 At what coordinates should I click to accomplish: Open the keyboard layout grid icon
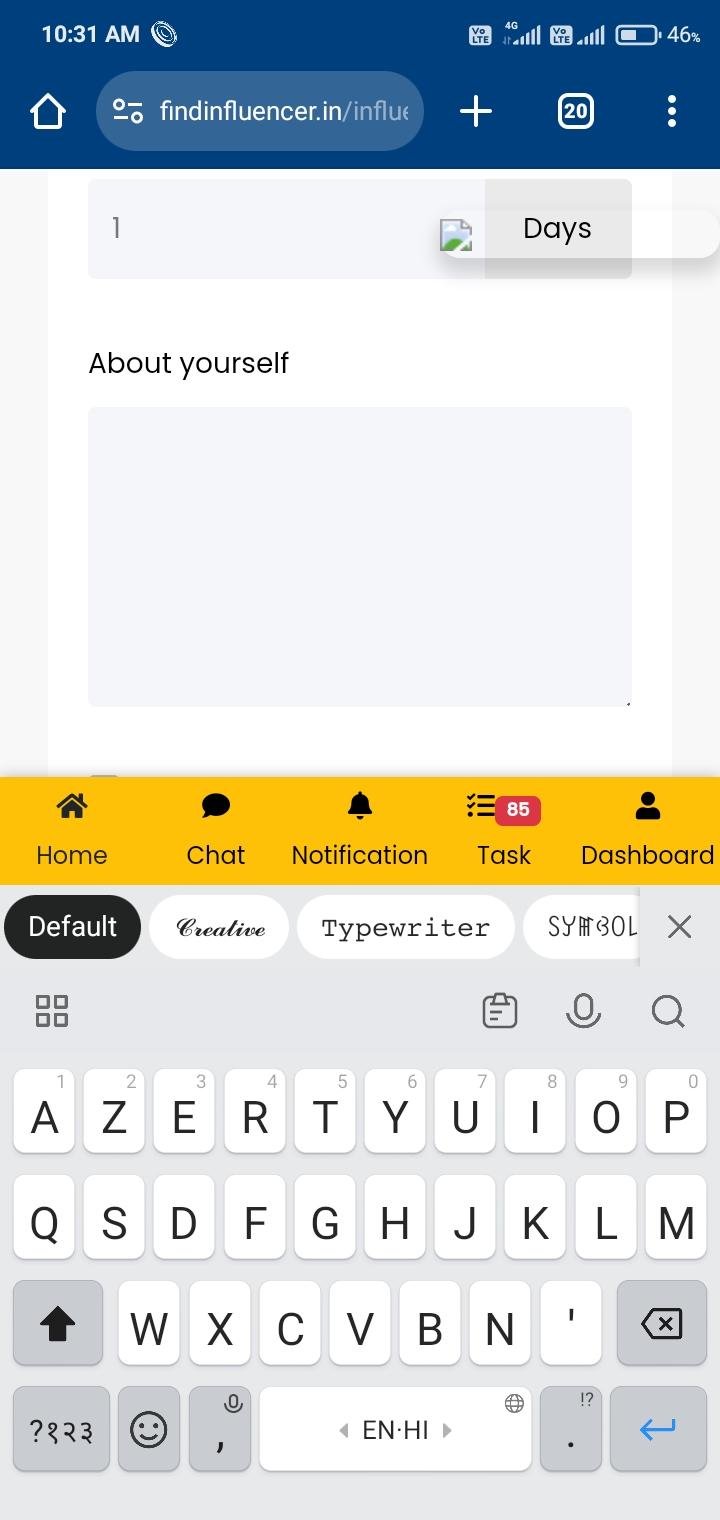tap(50, 1011)
